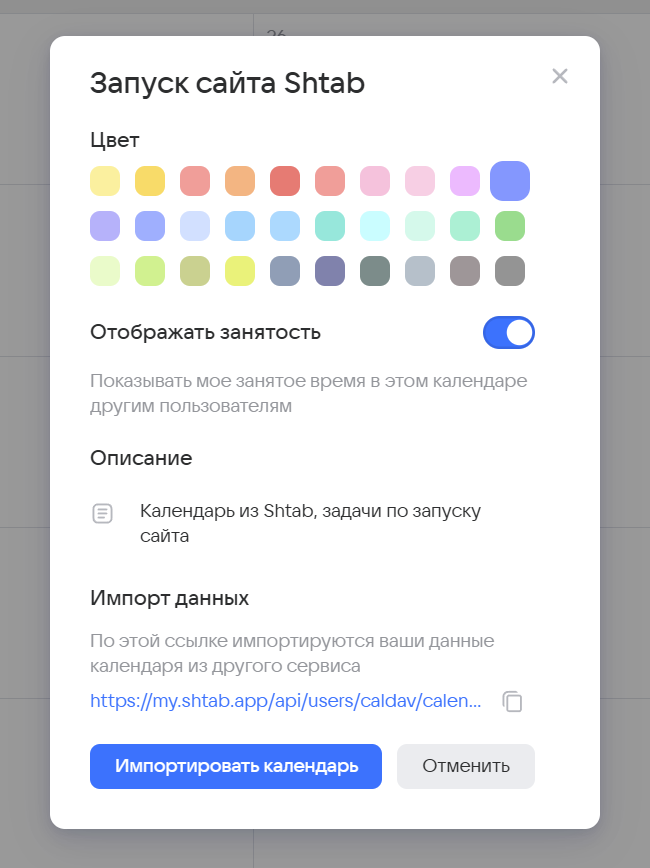Tap Импортировать календарь button

236,767
